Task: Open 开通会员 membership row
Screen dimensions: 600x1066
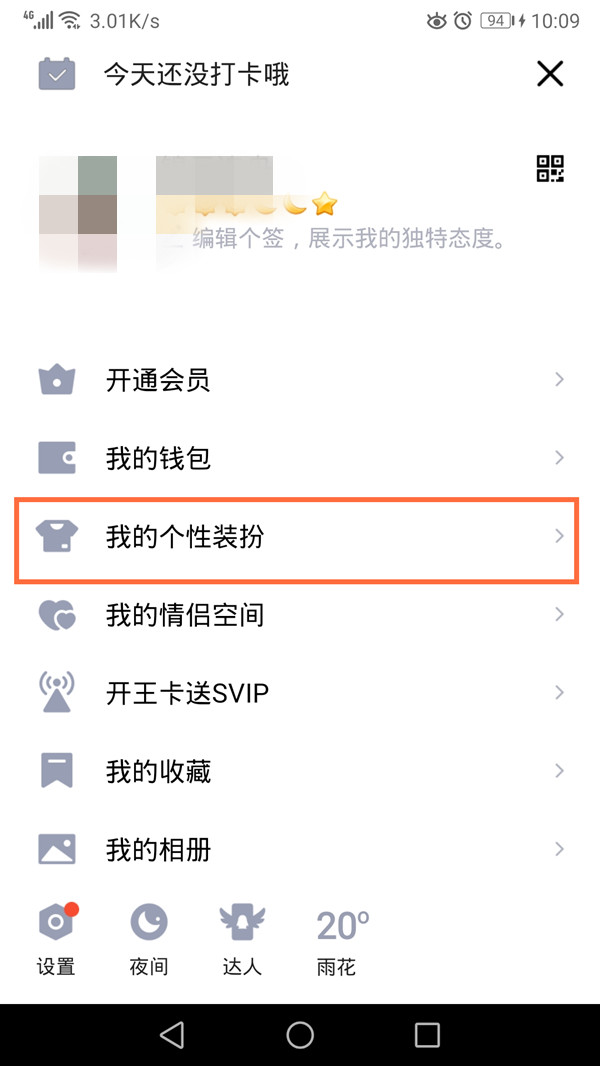Action: coord(300,380)
